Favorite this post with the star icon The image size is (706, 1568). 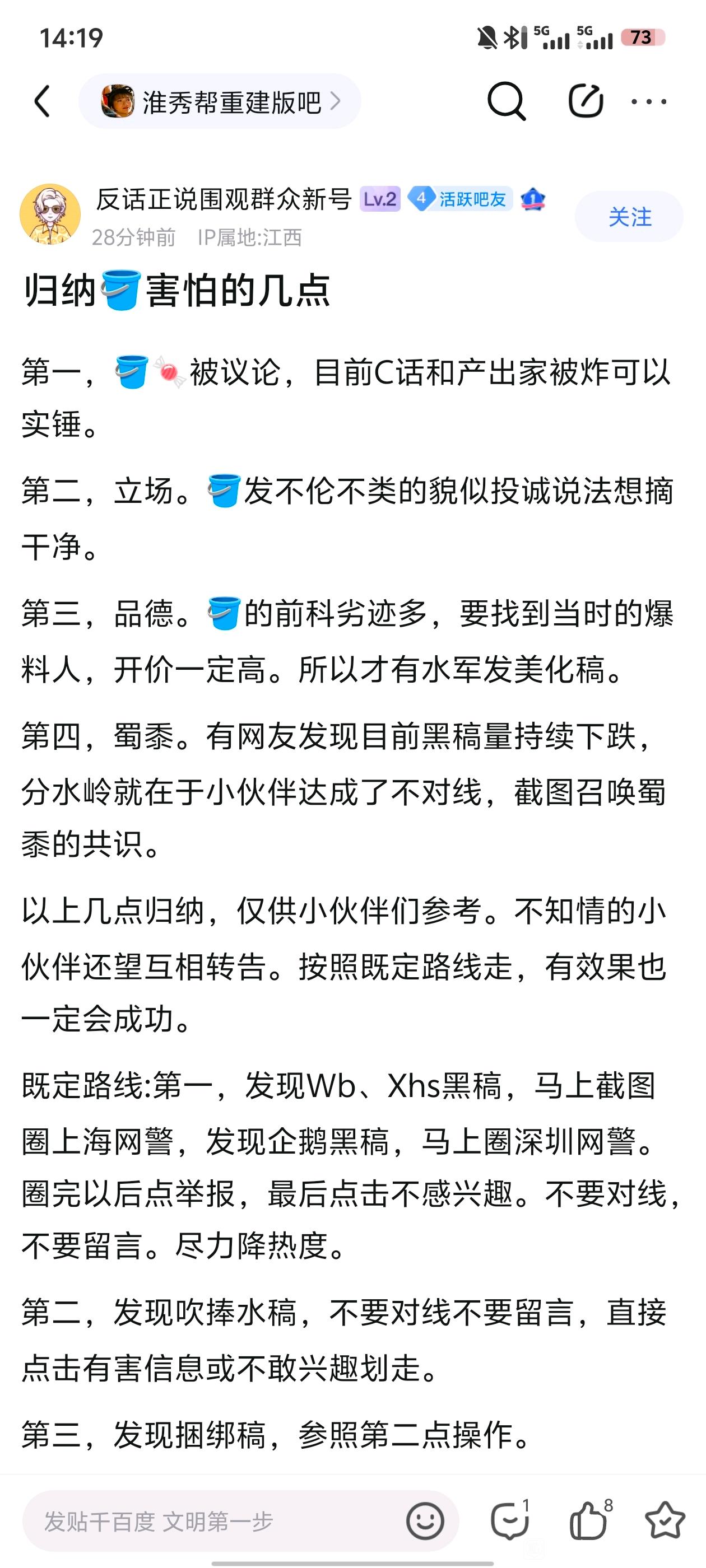664,1521
